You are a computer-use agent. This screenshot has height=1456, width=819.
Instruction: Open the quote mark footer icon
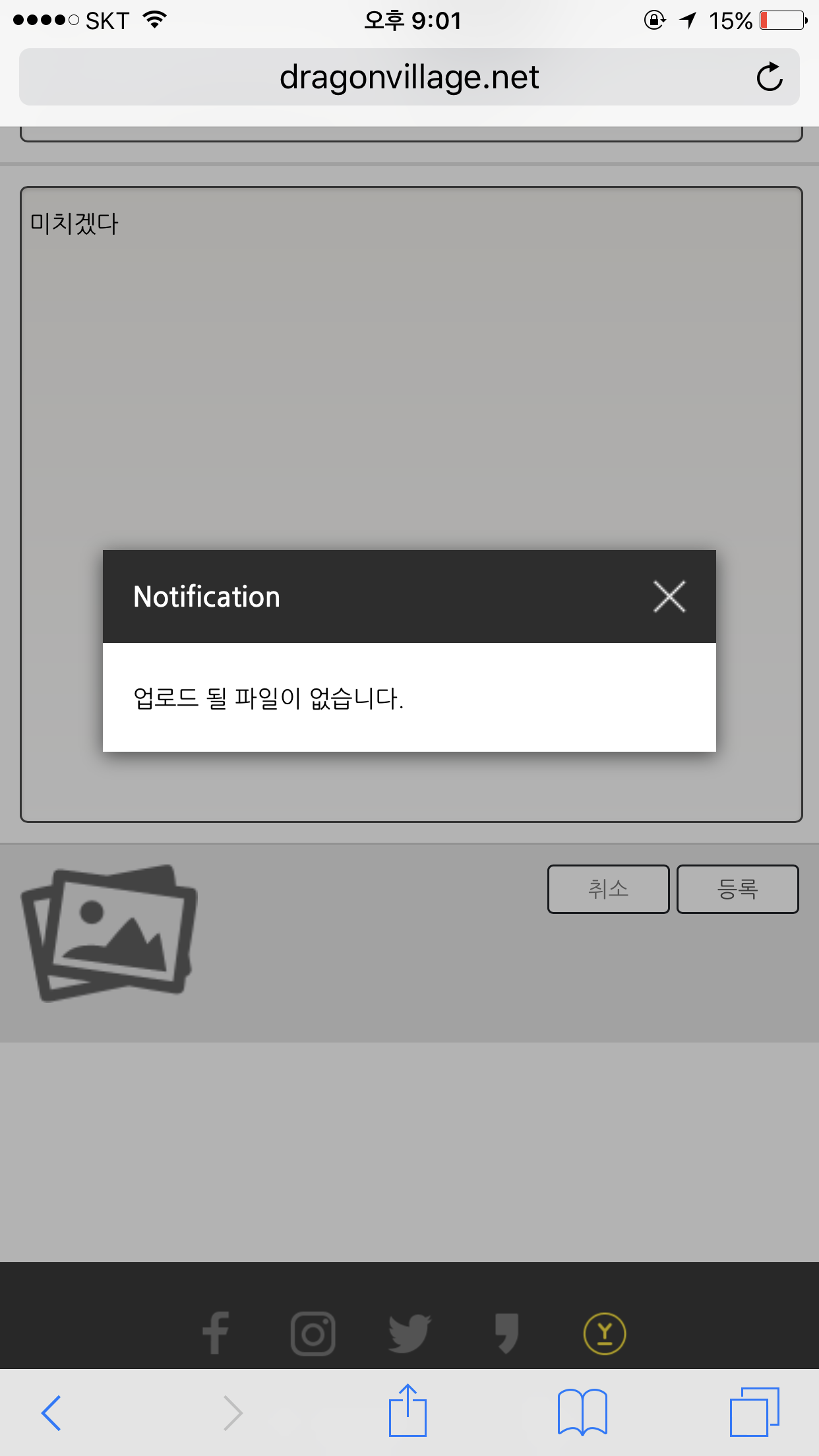[x=506, y=1333]
